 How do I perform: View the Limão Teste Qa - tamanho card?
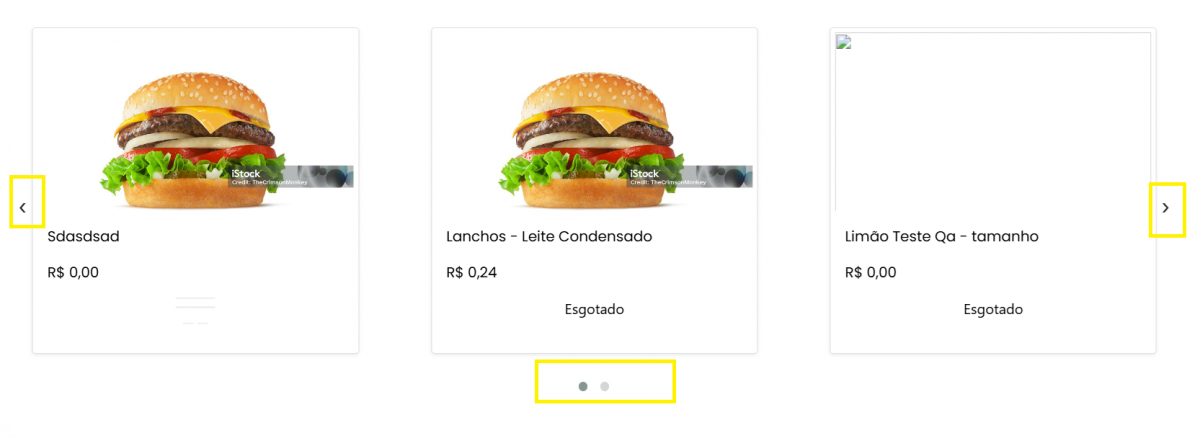[992, 190]
